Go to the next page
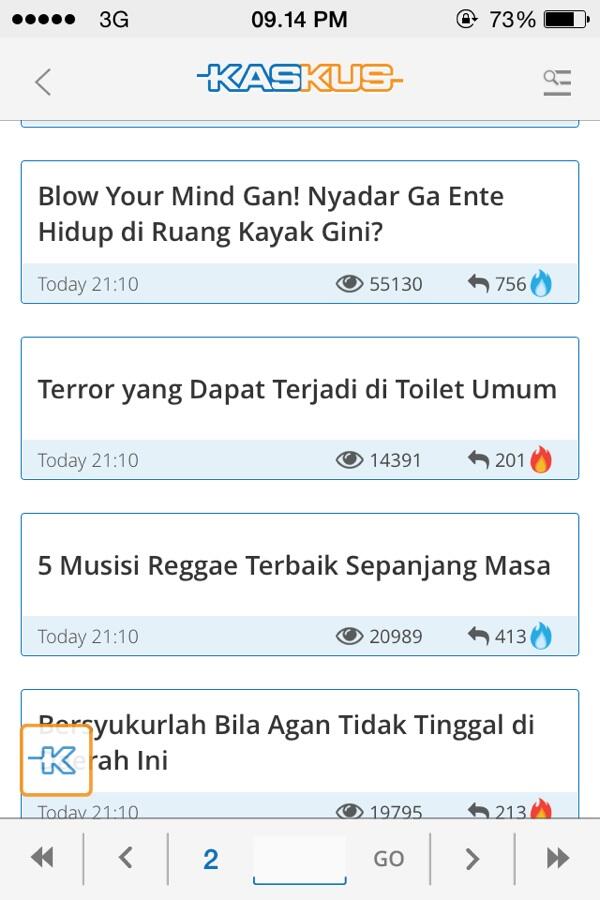 [x=473, y=857]
